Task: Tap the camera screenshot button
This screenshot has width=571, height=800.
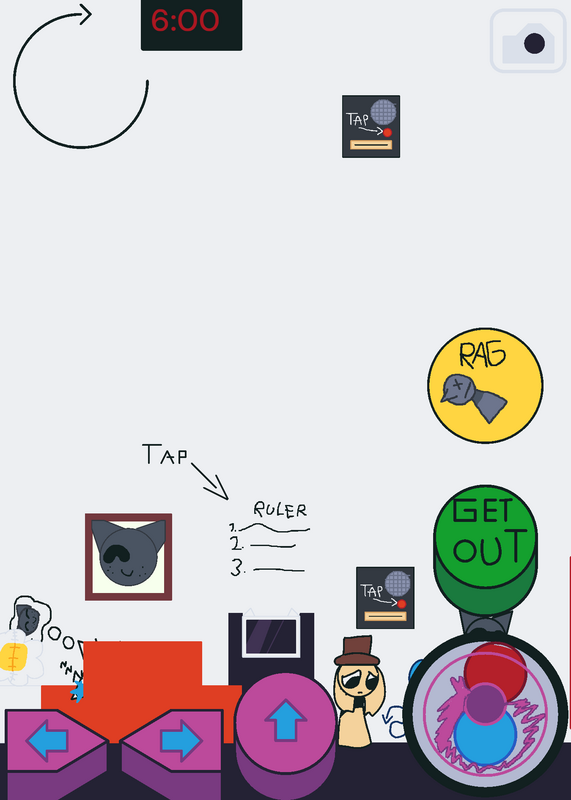Action: (528, 41)
